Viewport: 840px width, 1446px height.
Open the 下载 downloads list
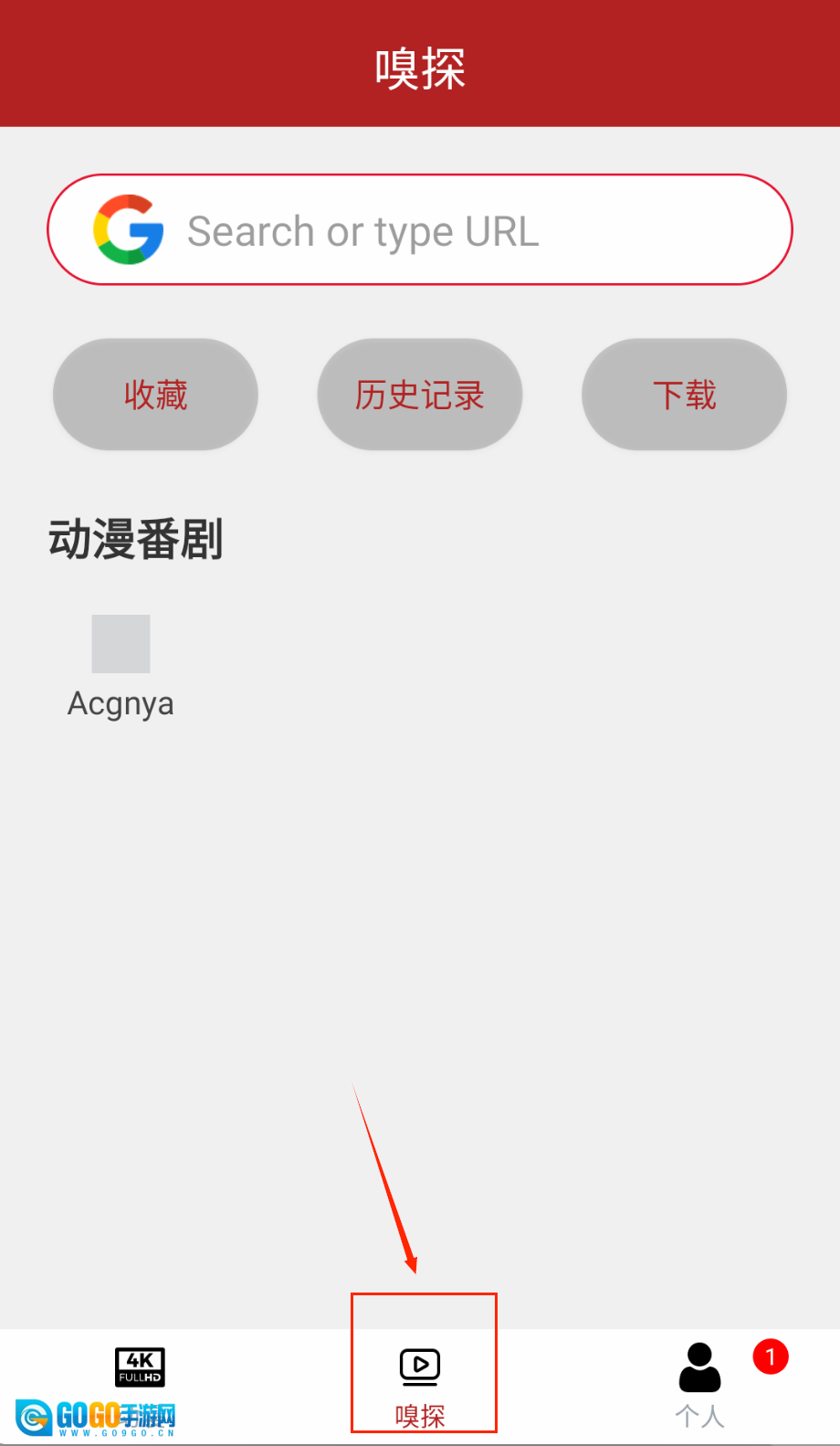(x=684, y=395)
